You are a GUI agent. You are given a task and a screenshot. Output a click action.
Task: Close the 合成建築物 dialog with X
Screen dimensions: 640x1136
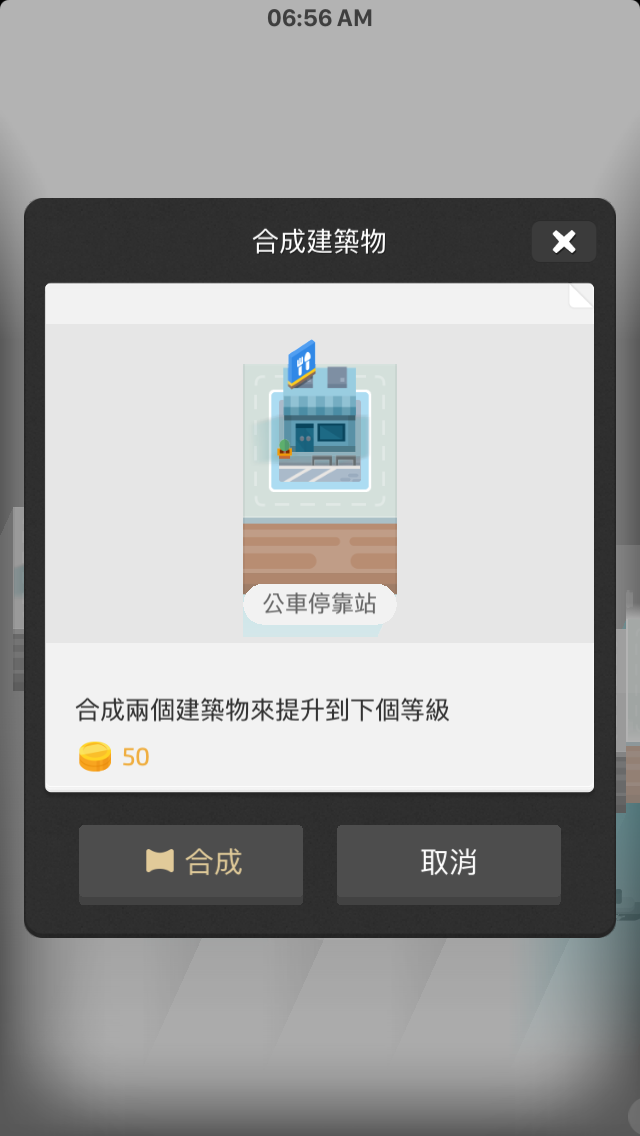(563, 241)
